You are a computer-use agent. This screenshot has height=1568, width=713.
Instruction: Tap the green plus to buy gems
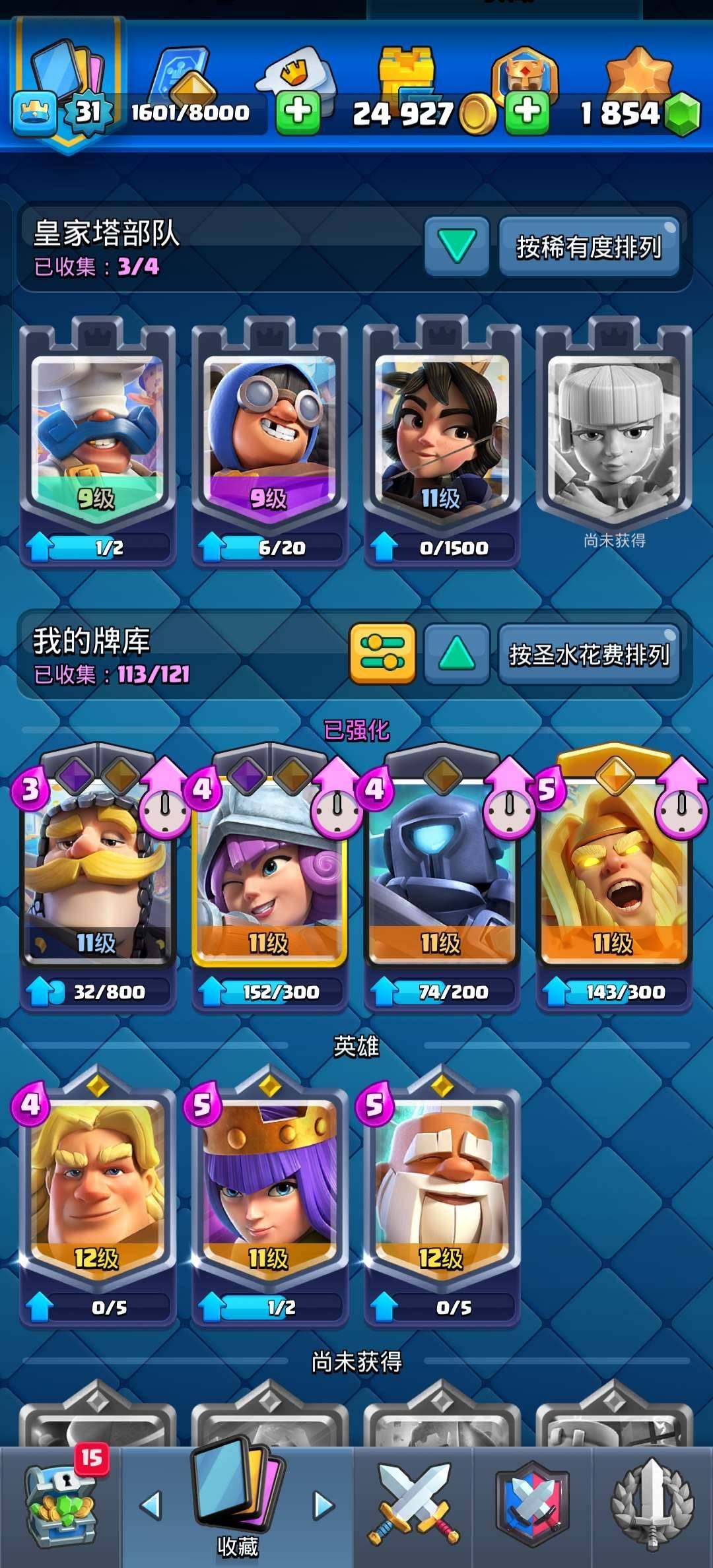click(x=527, y=112)
